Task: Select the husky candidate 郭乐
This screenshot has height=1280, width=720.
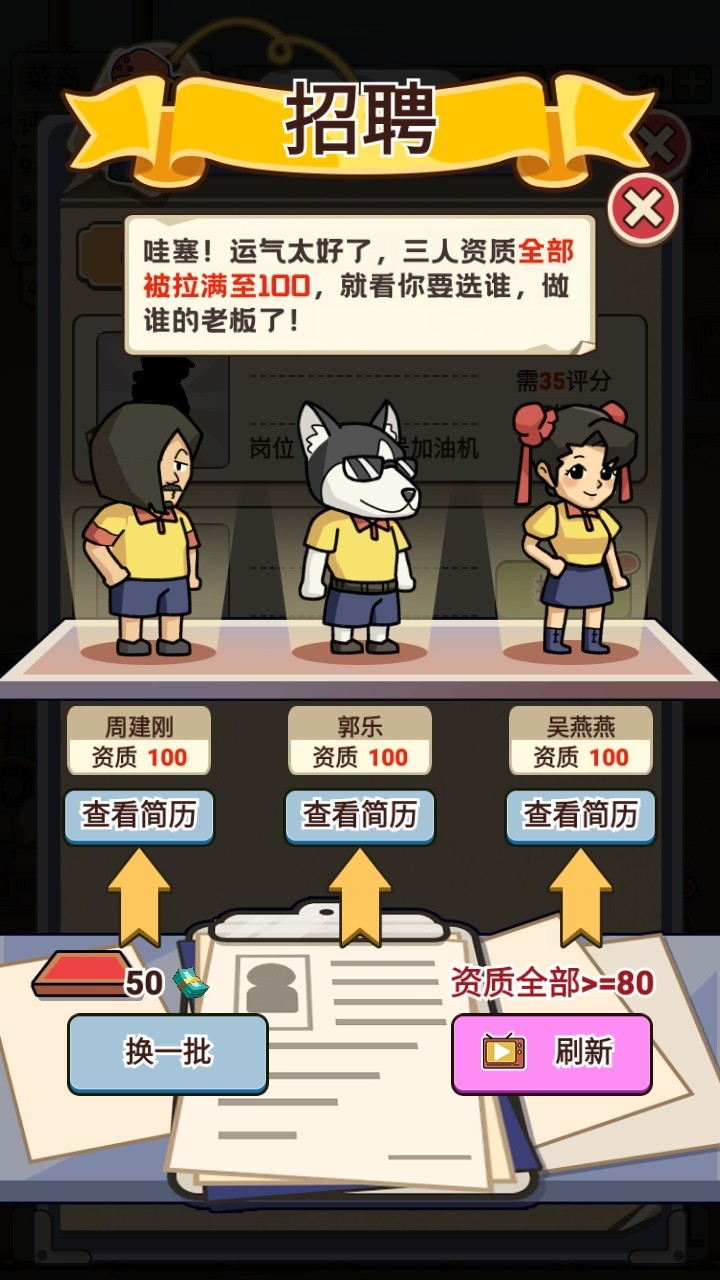Action: pyautogui.click(x=360, y=530)
